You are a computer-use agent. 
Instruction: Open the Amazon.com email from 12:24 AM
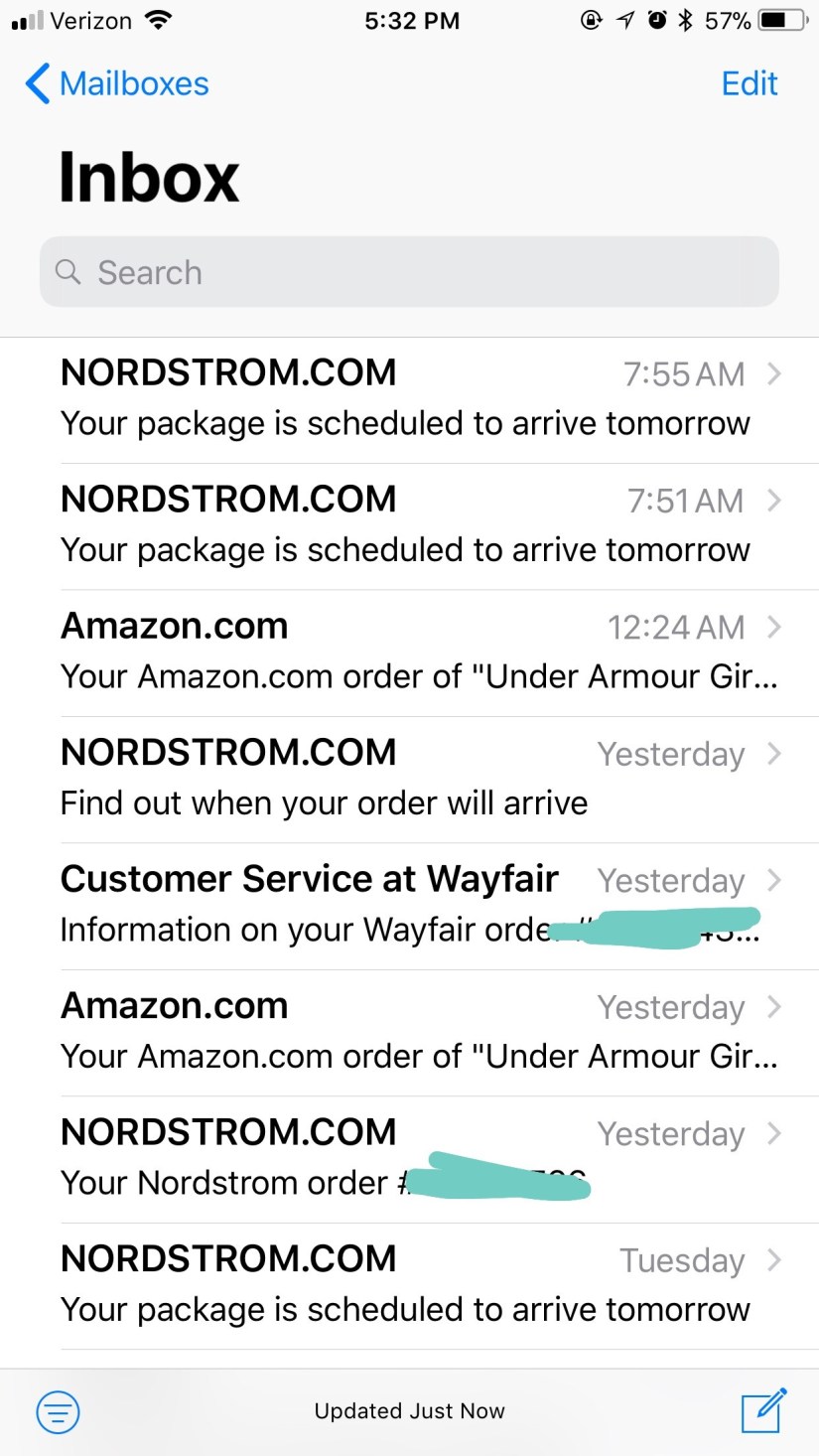409,652
